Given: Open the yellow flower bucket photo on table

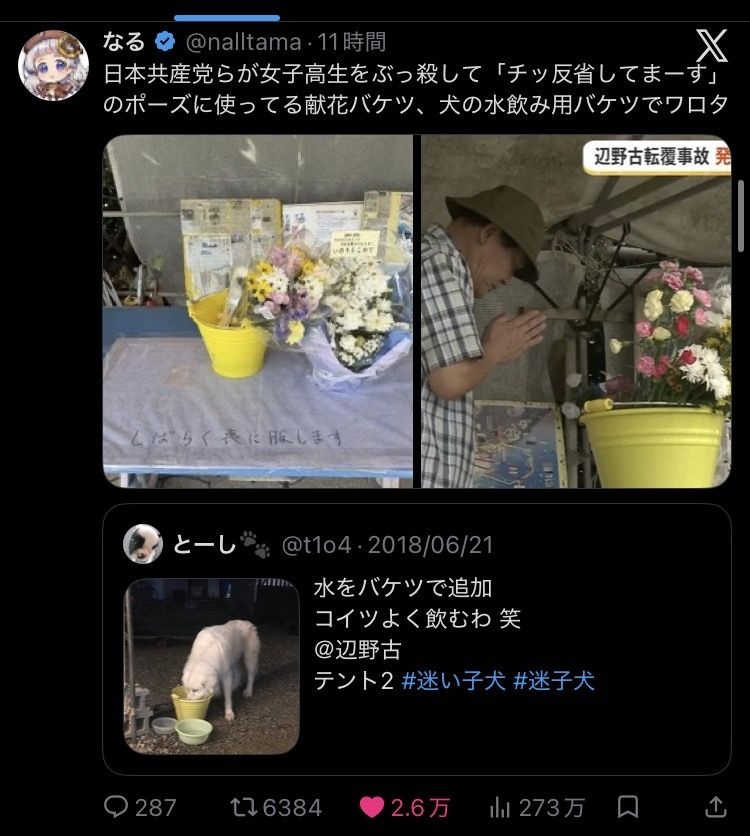Looking at the screenshot, I should pos(258,311).
